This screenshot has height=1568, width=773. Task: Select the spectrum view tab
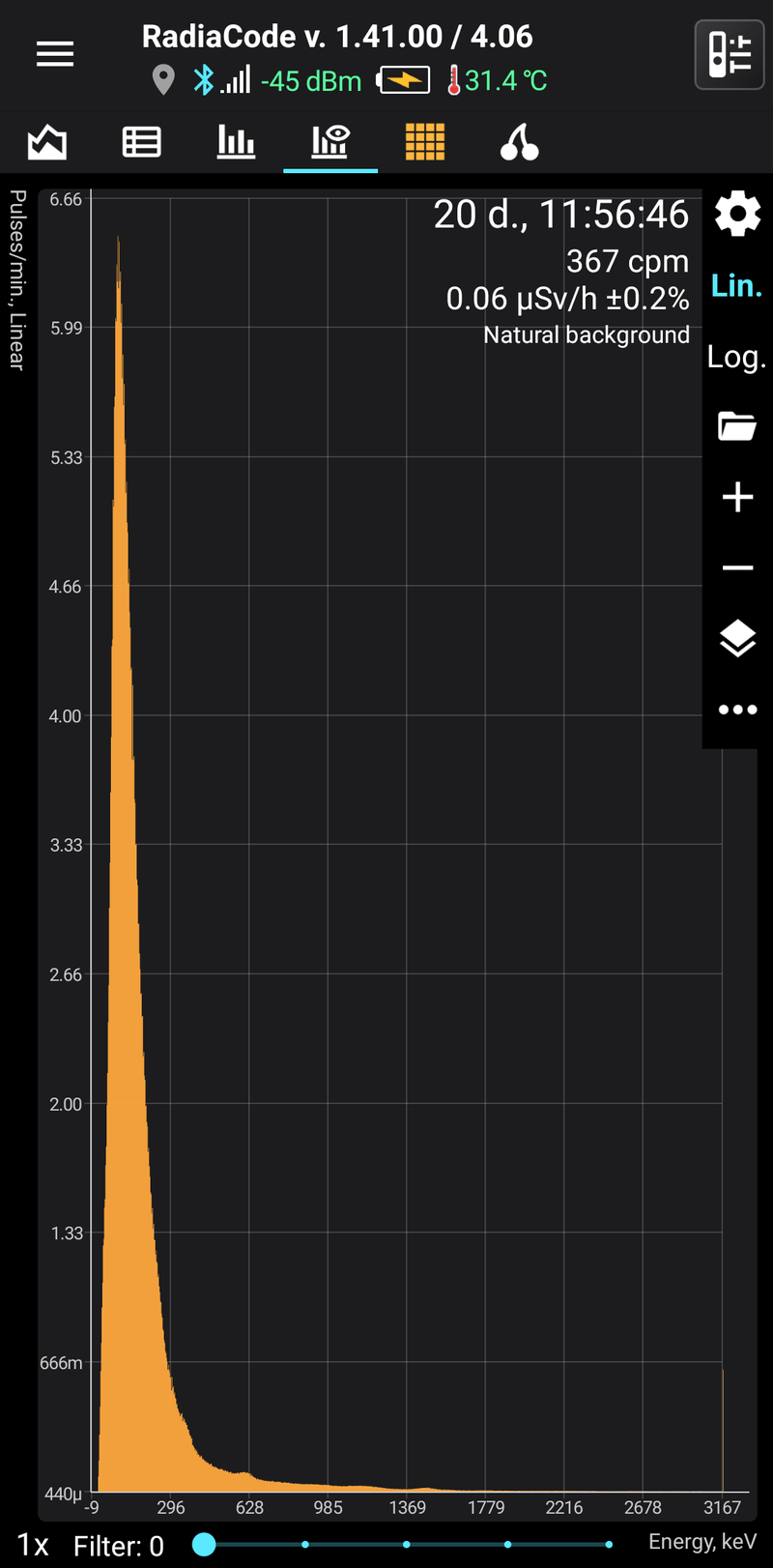[x=329, y=143]
